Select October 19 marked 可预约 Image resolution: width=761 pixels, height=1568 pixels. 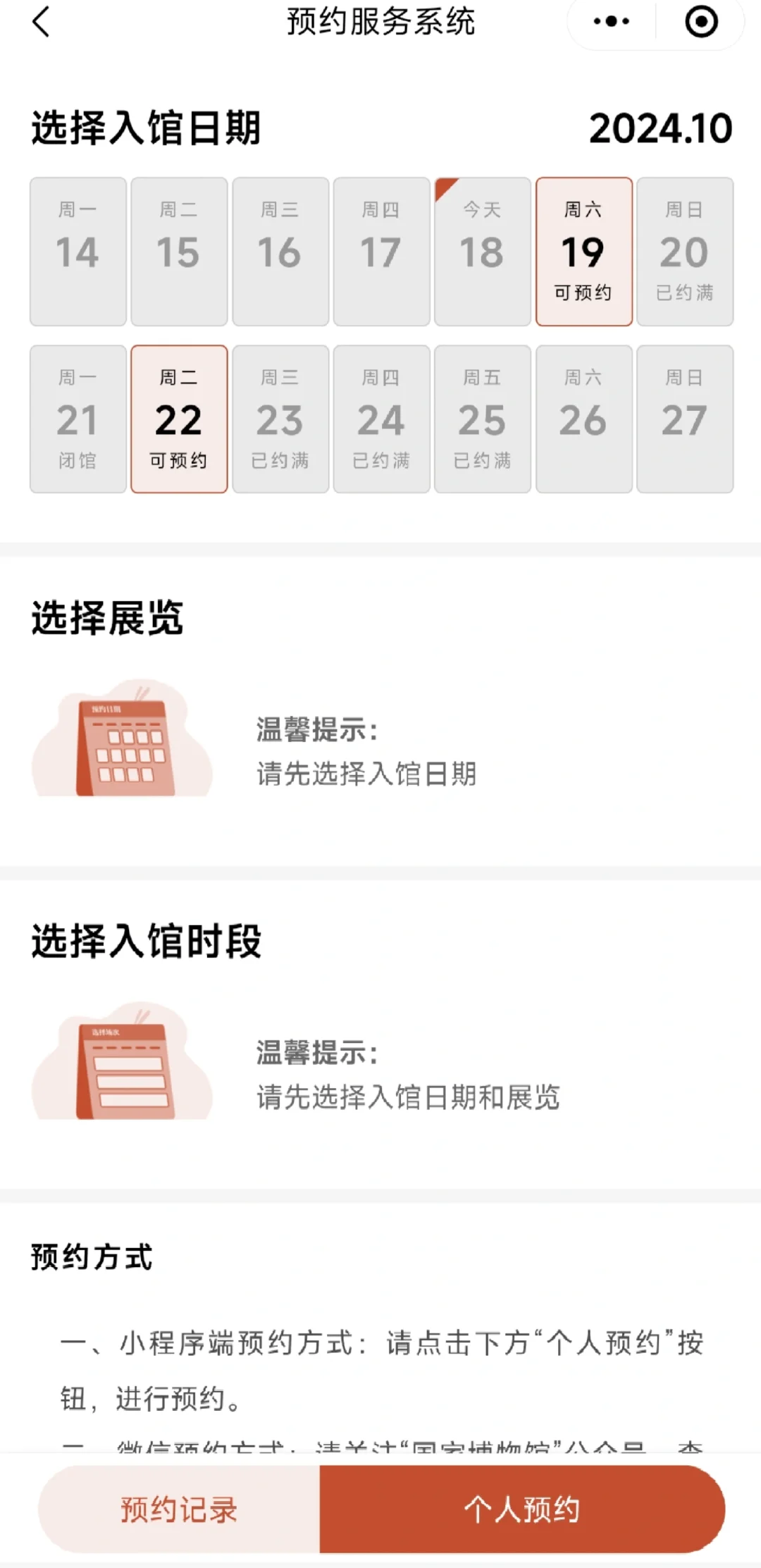(x=584, y=252)
